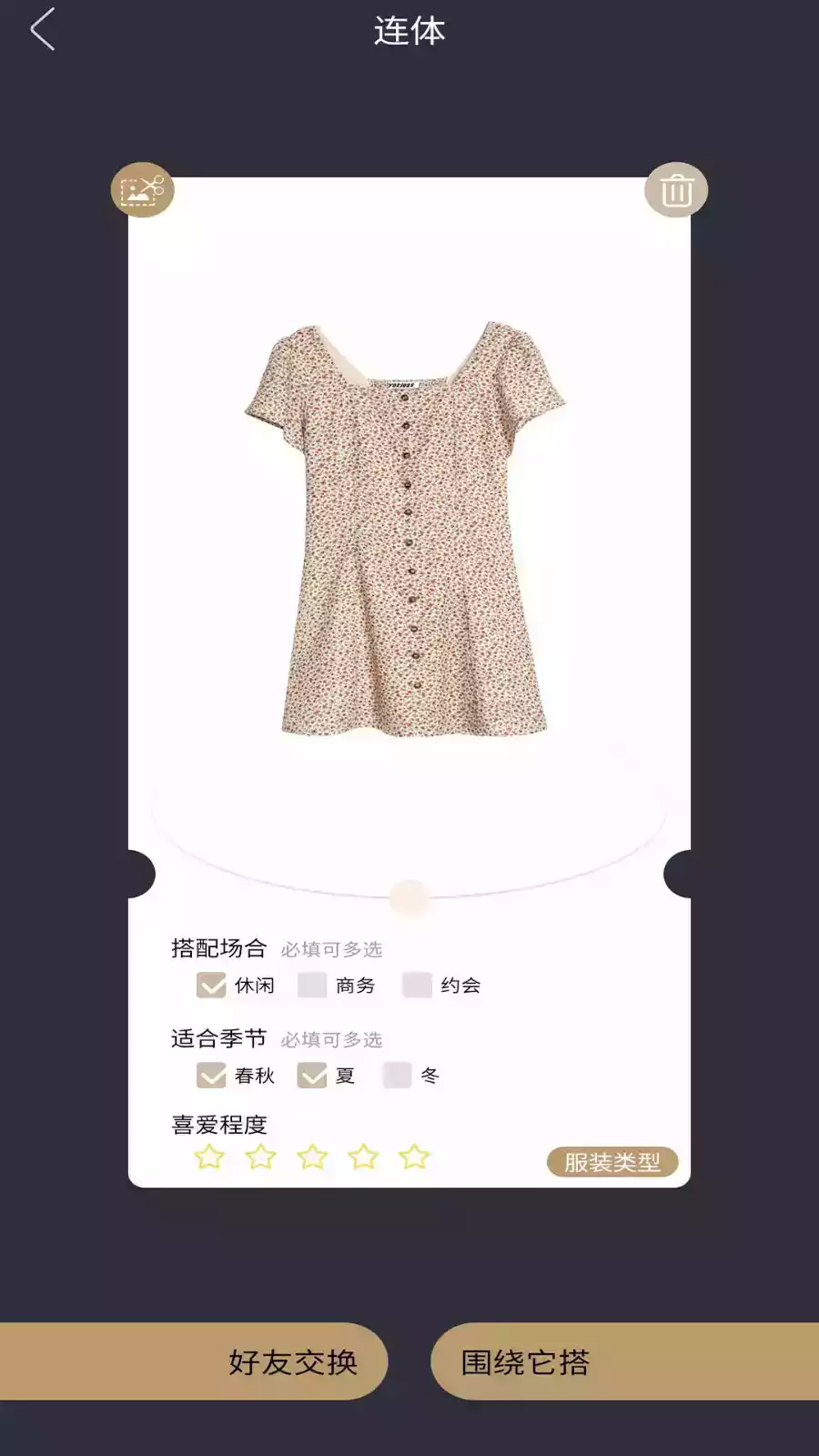Uncheck the 春秋 season checkbox

click(x=211, y=1075)
